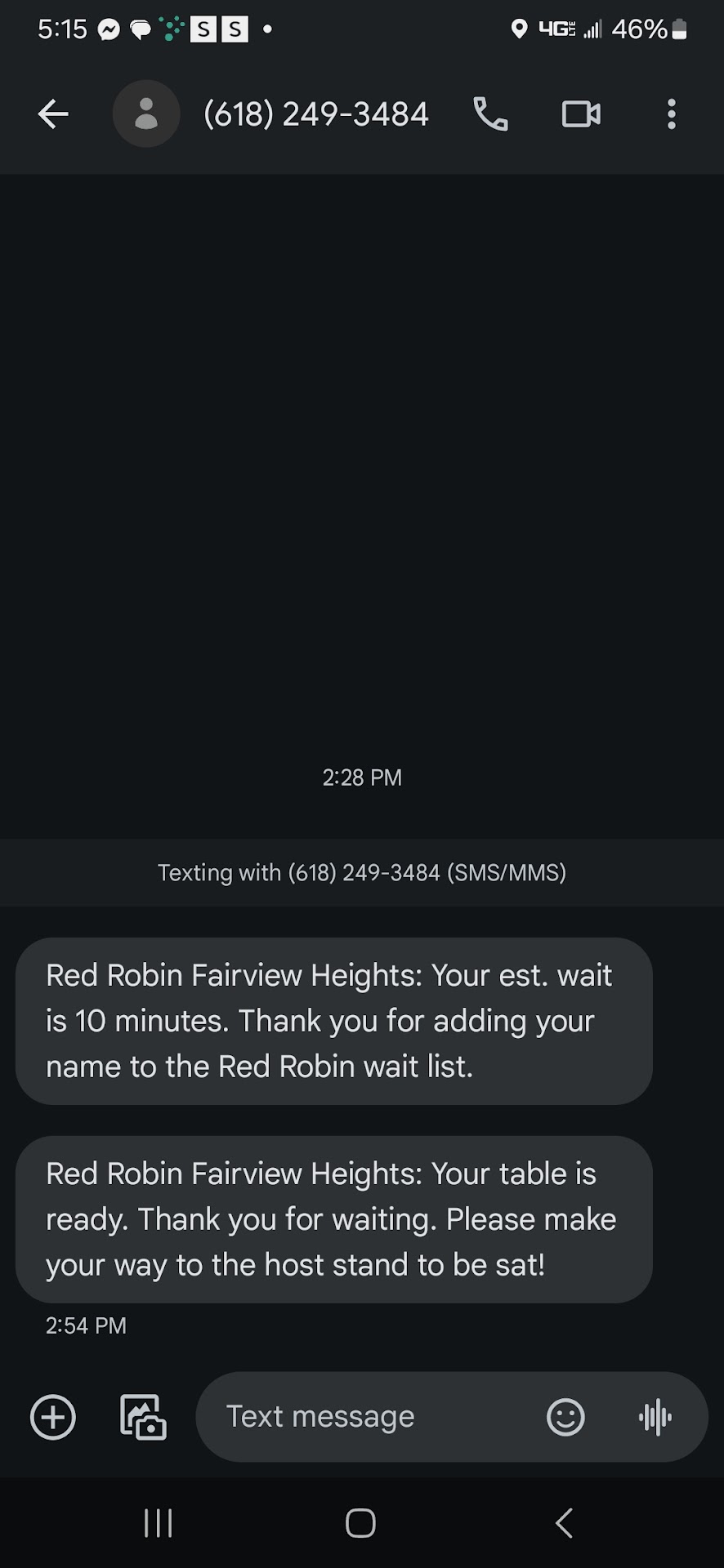Go back to the conversations list
Screen dimensions: 724x1568
tap(53, 114)
